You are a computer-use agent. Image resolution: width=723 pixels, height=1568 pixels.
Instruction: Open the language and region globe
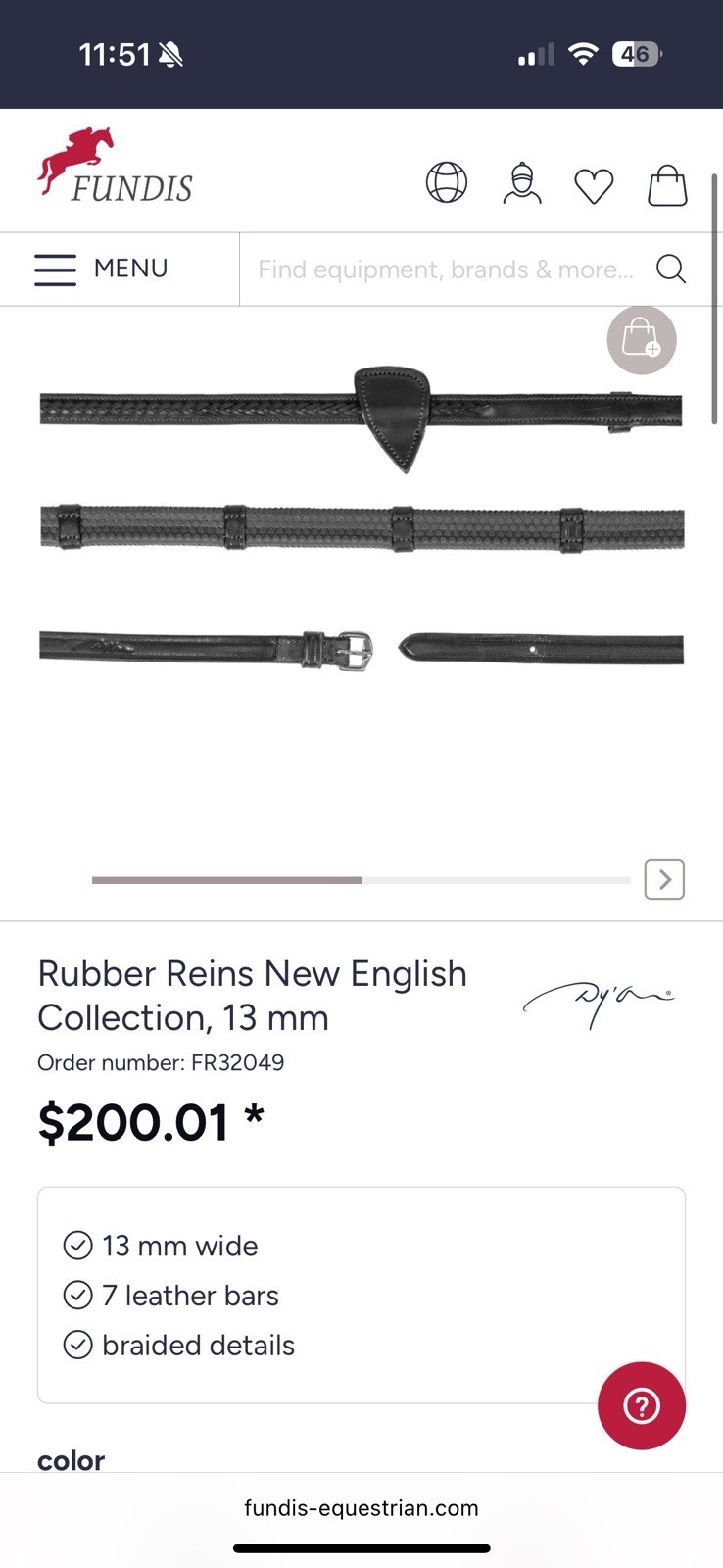(447, 183)
